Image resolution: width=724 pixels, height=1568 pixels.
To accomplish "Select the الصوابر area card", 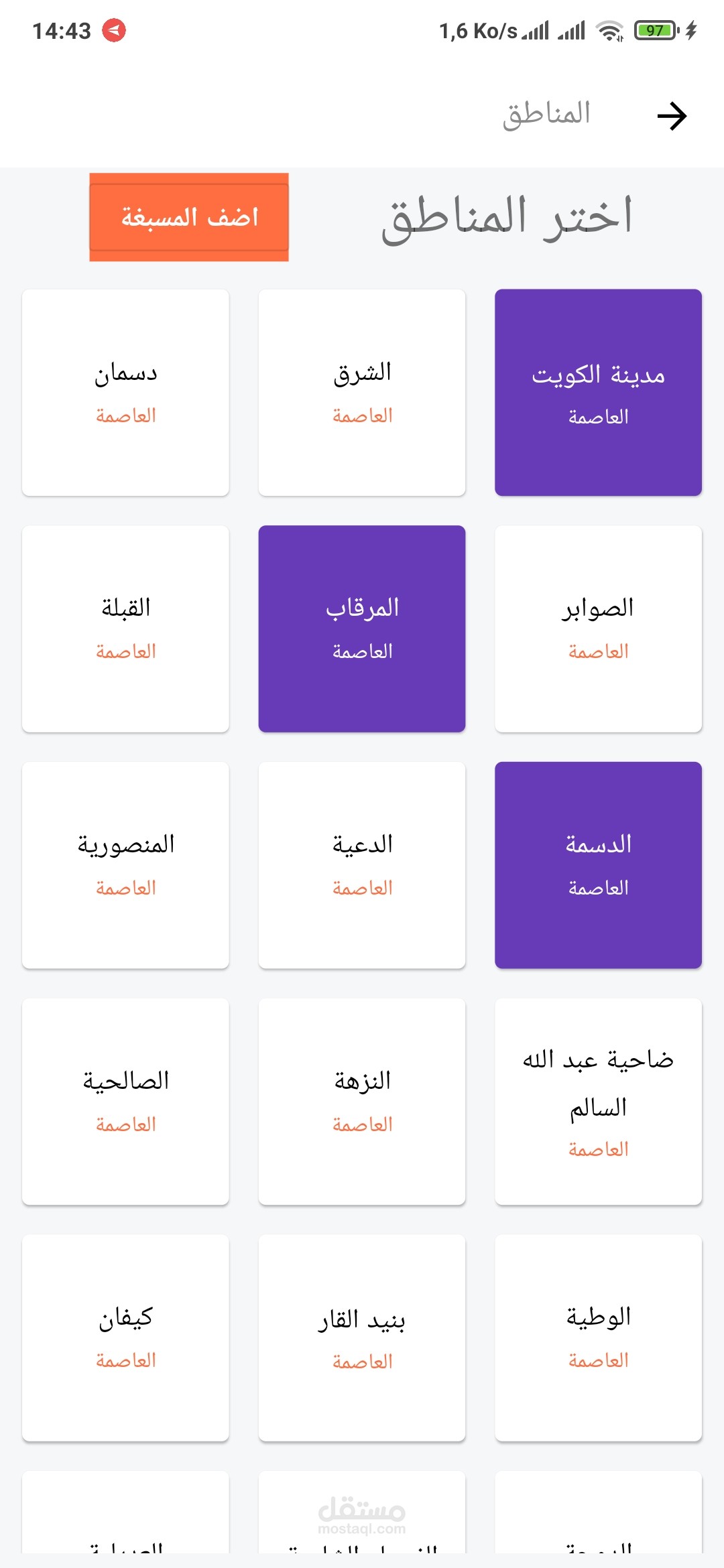I will (598, 629).
